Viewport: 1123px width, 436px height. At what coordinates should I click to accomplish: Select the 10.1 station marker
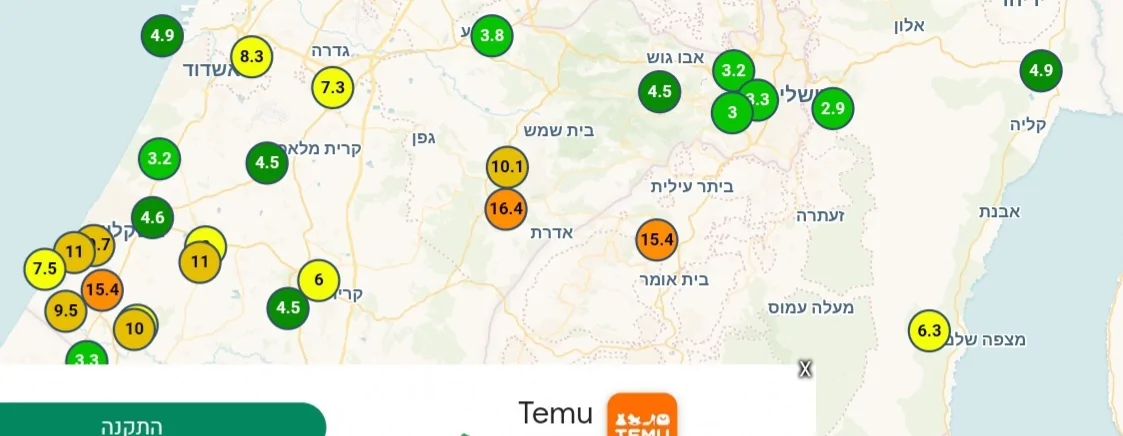[x=507, y=166]
